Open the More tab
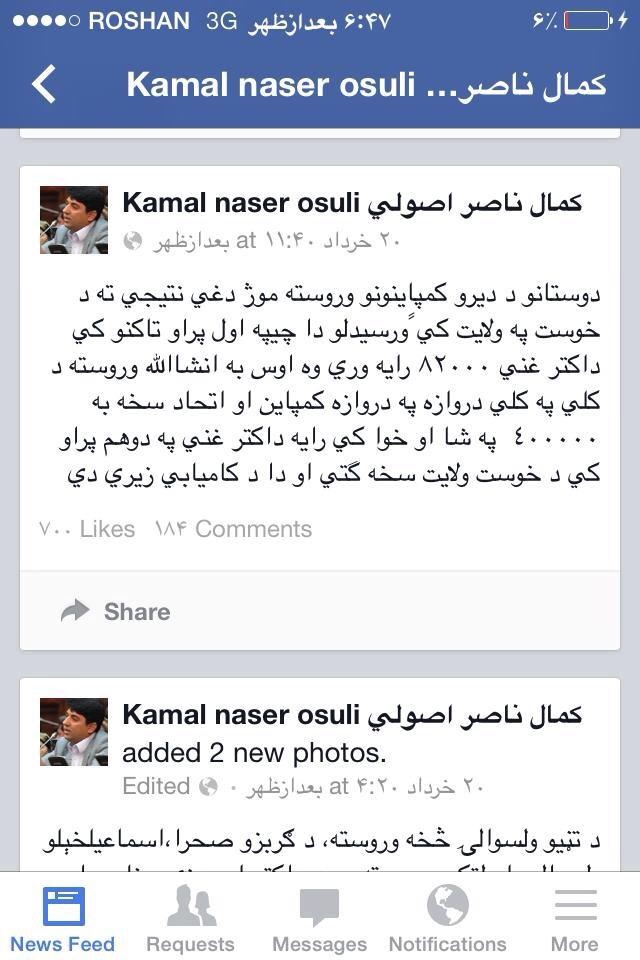 (x=575, y=919)
